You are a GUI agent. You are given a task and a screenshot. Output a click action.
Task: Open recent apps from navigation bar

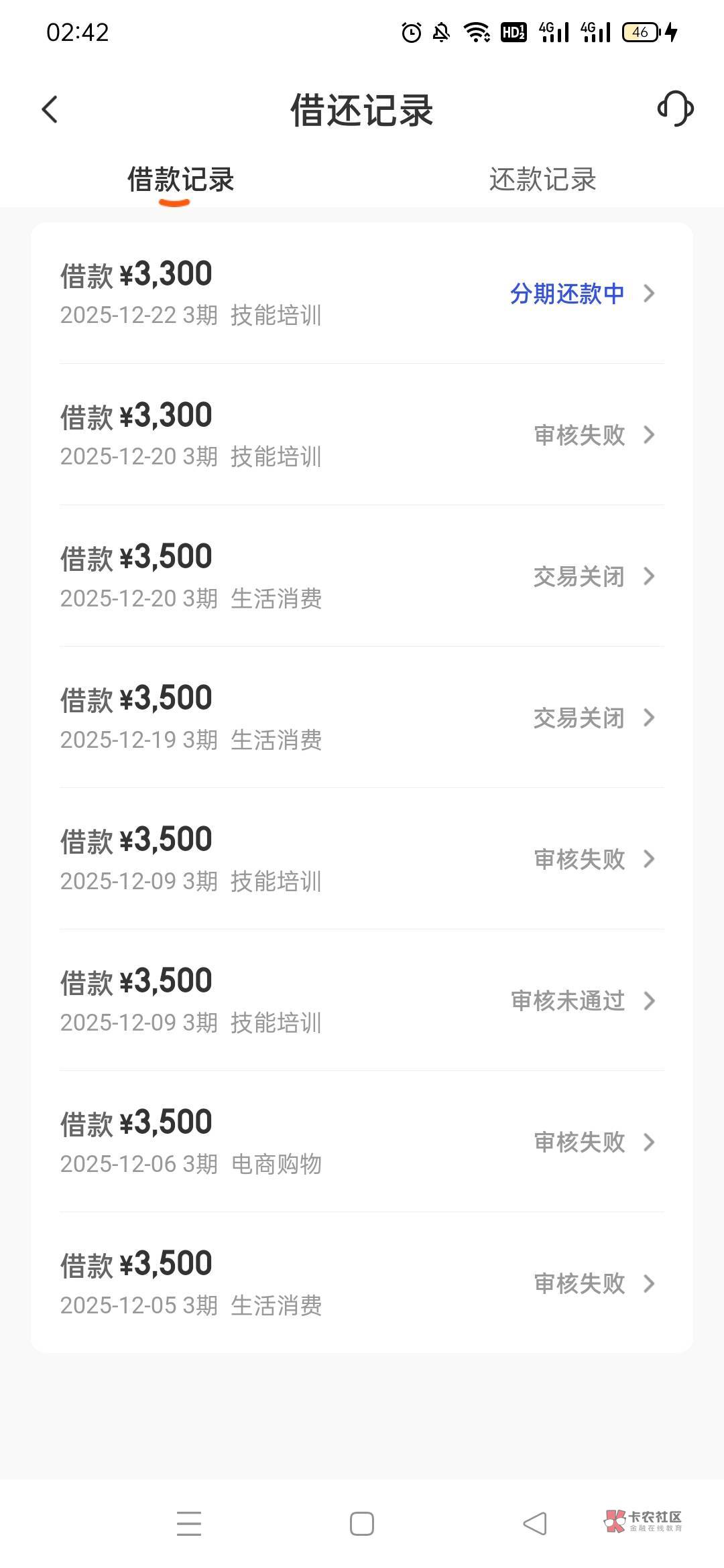click(189, 1524)
